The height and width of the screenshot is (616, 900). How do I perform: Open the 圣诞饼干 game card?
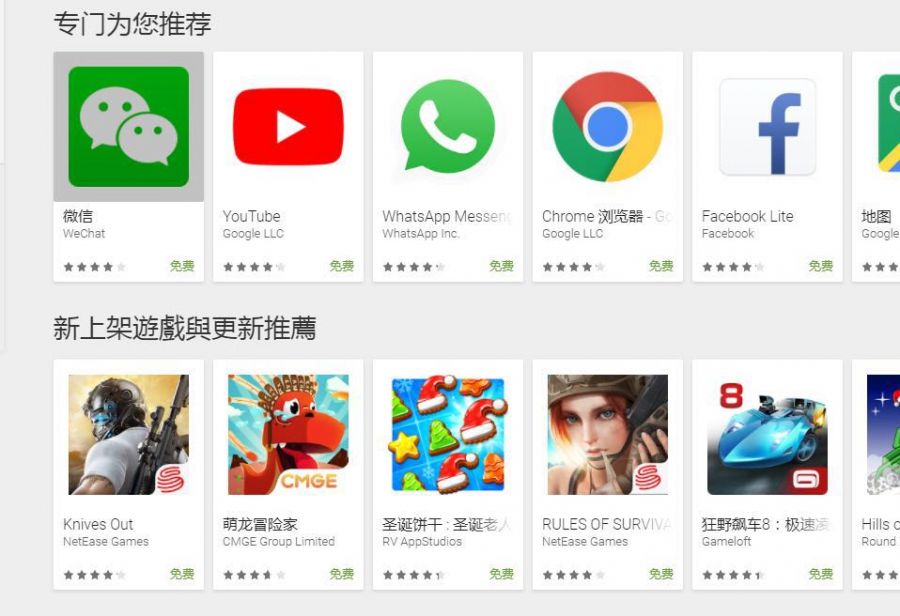pyautogui.click(x=448, y=435)
